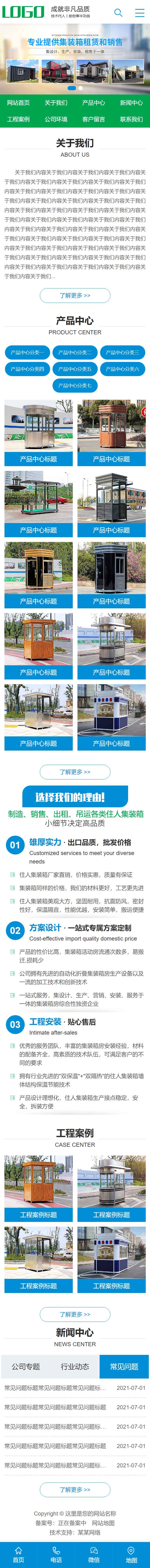The height and width of the screenshot is (1568, 150).
Task: Open 客户留言 in the green menu
Action: (93, 119)
